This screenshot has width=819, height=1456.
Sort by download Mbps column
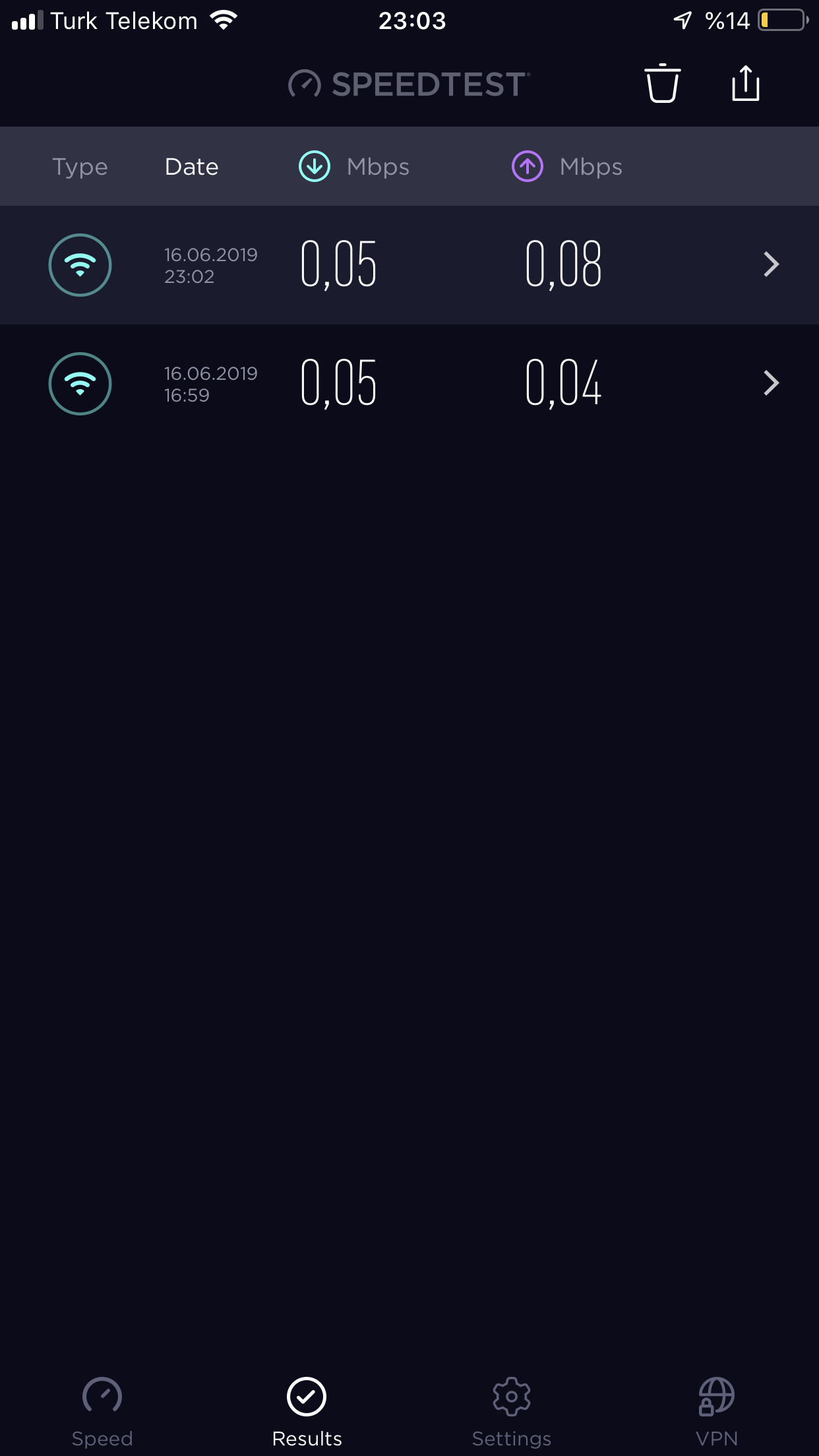pos(354,167)
